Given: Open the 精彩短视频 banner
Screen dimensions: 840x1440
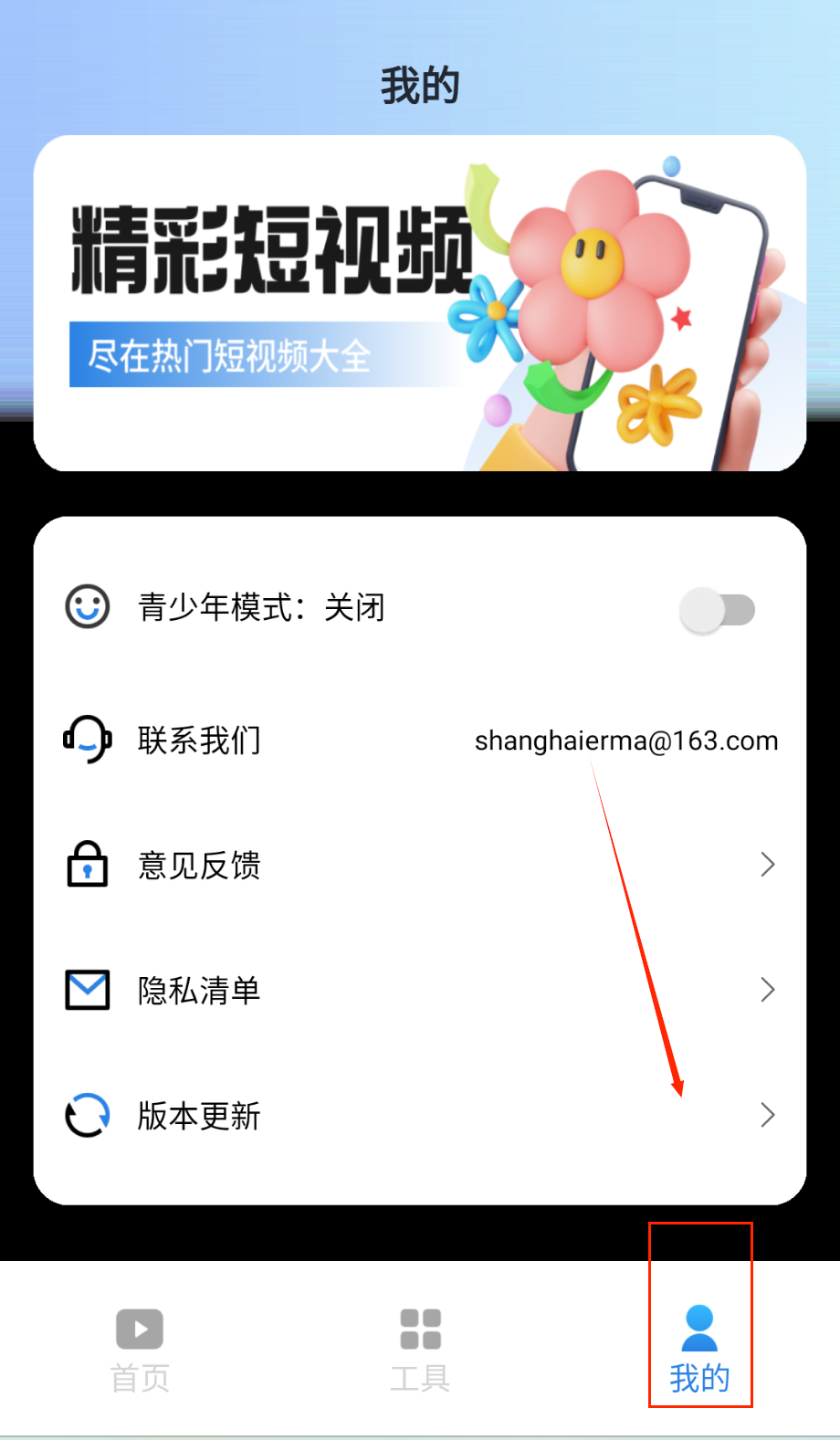Looking at the screenshot, I should pos(419,303).
